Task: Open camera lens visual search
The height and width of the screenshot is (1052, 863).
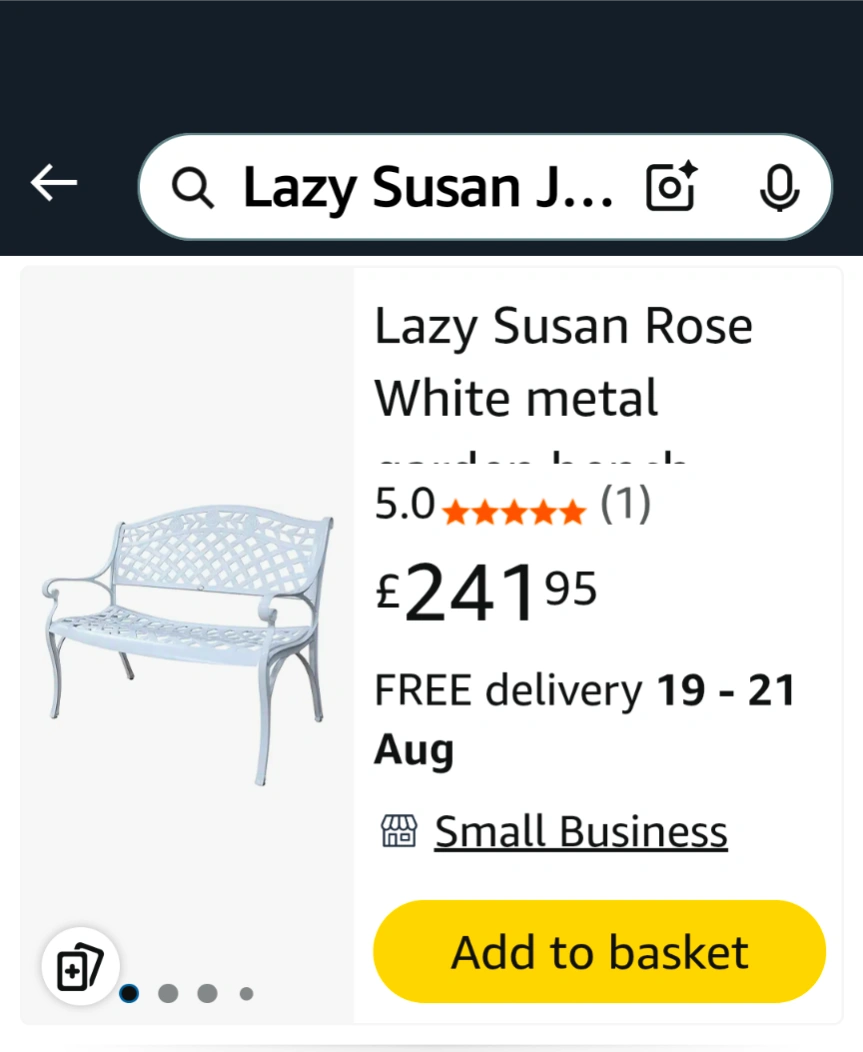Action: coord(671,187)
